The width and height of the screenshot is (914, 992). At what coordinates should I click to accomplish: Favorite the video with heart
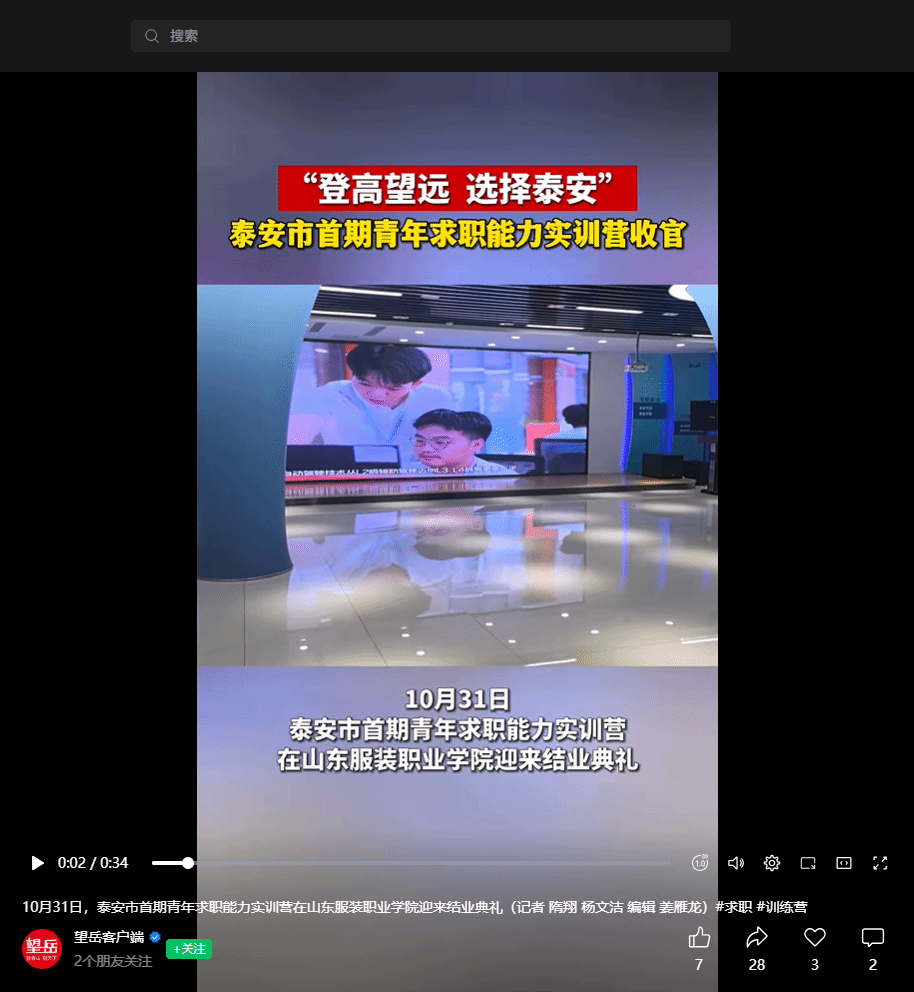[815, 938]
